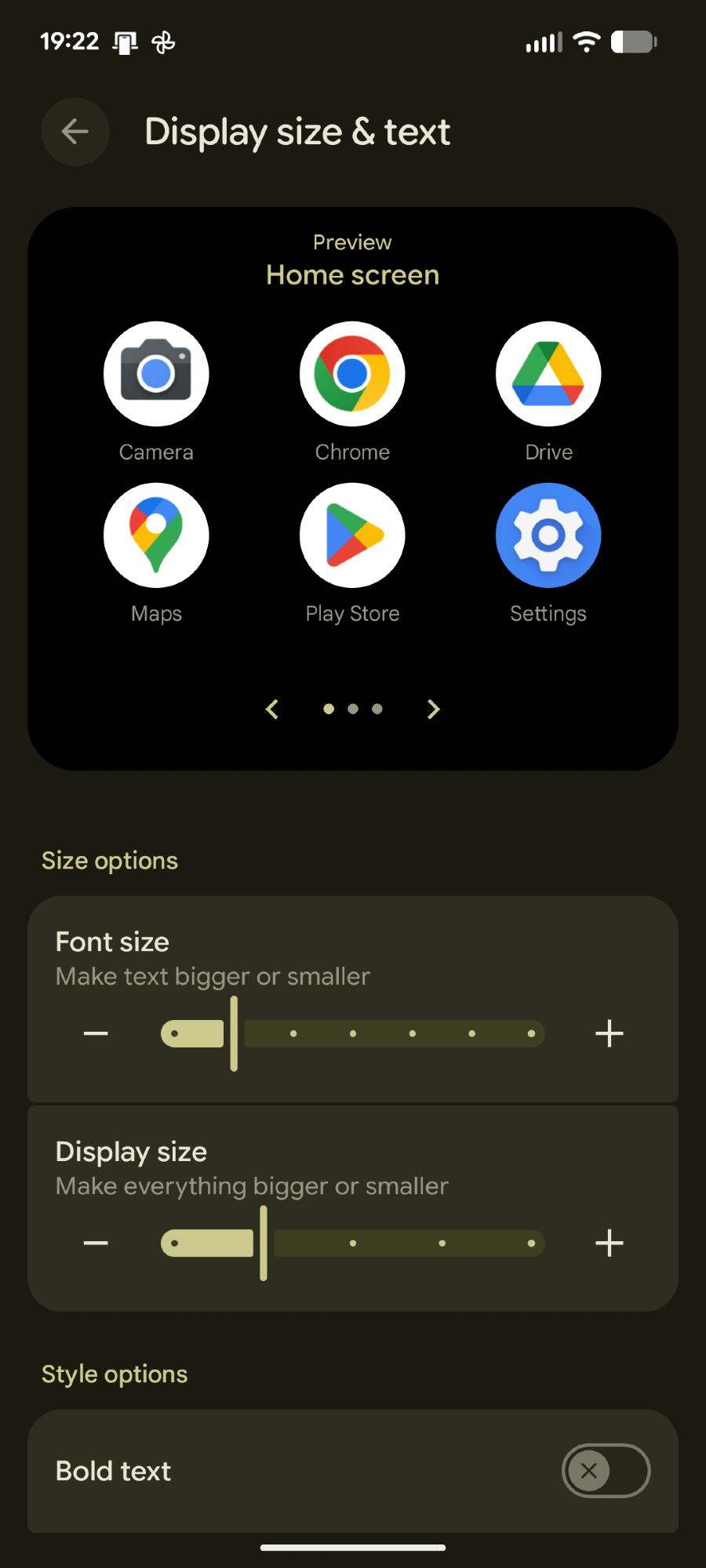Enable the Bold text switch

click(606, 1471)
